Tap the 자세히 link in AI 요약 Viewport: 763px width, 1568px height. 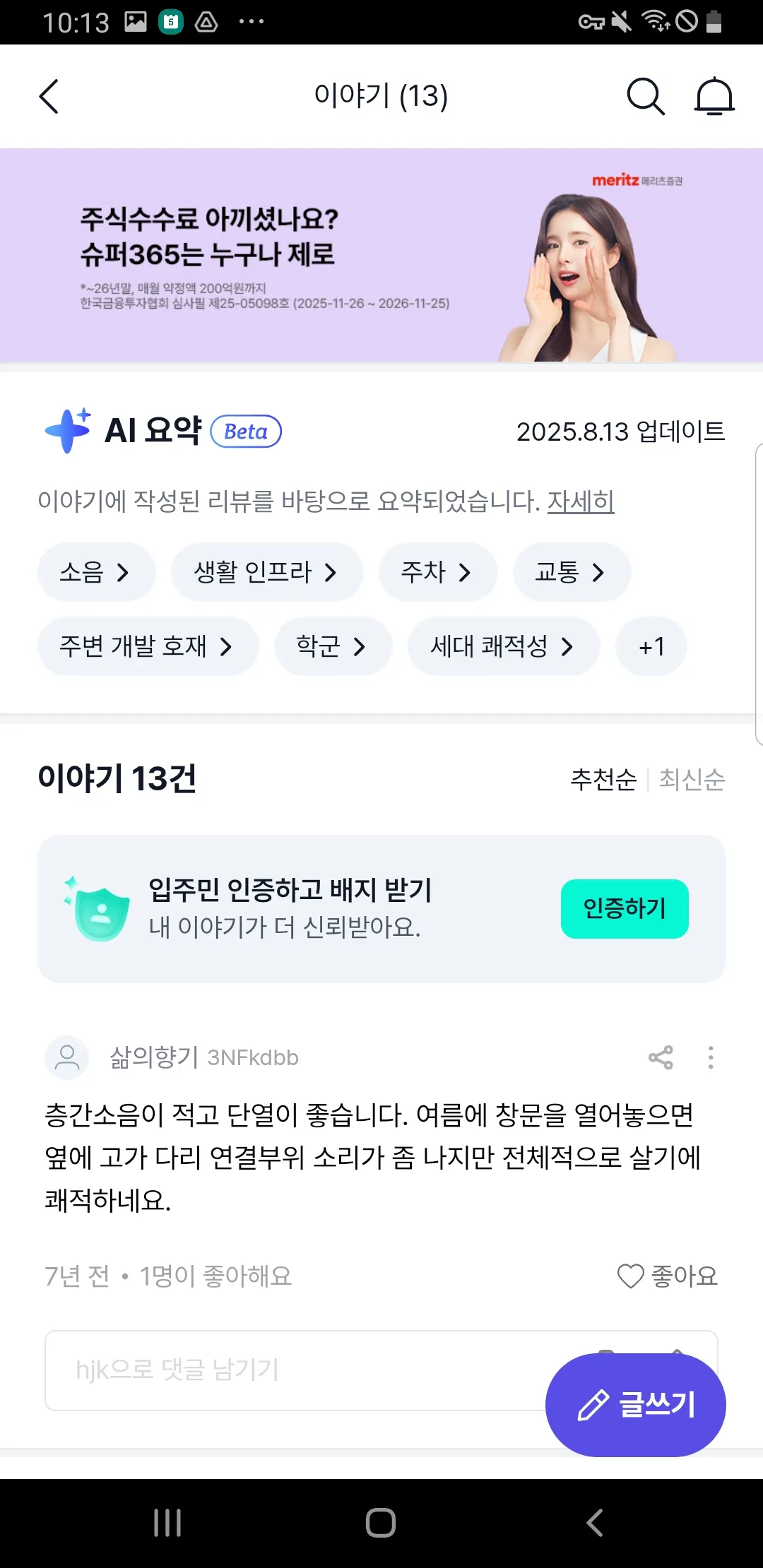tap(581, 501)
